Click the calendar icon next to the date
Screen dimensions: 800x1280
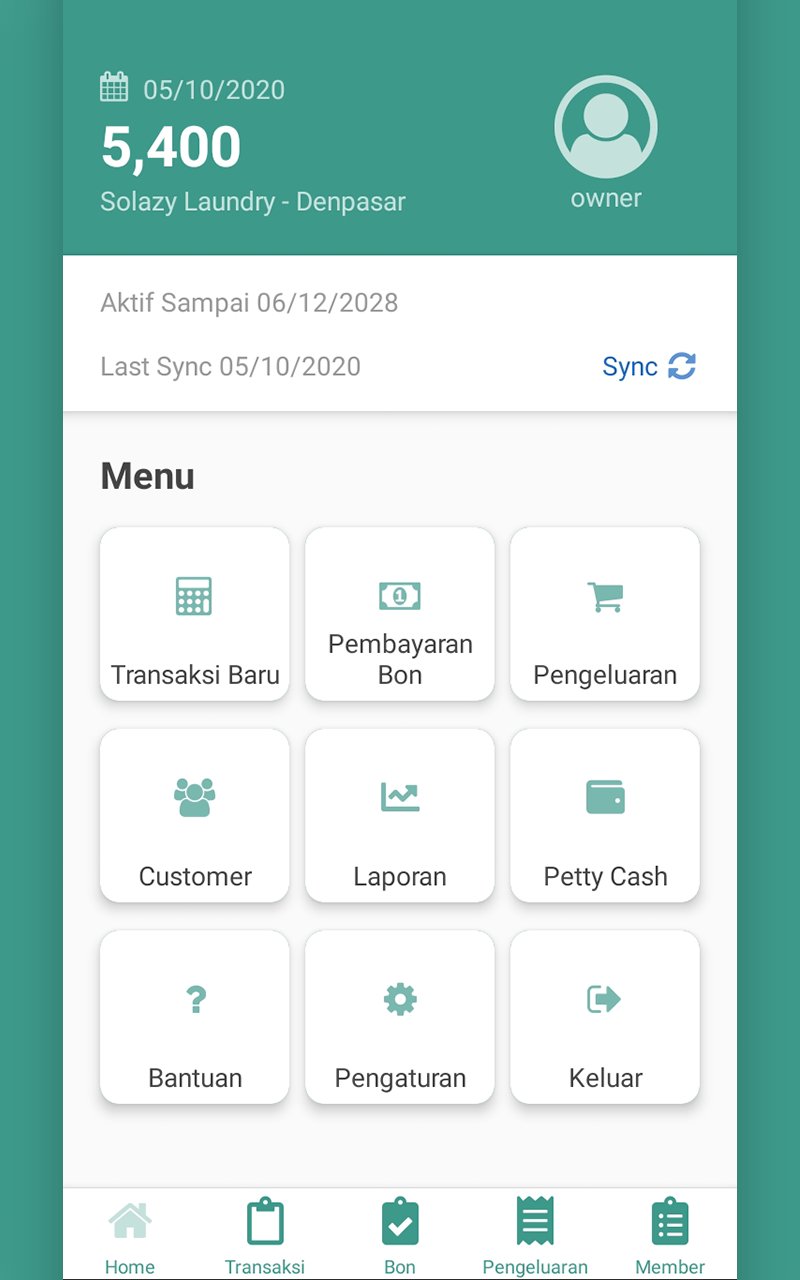[115, 86]
